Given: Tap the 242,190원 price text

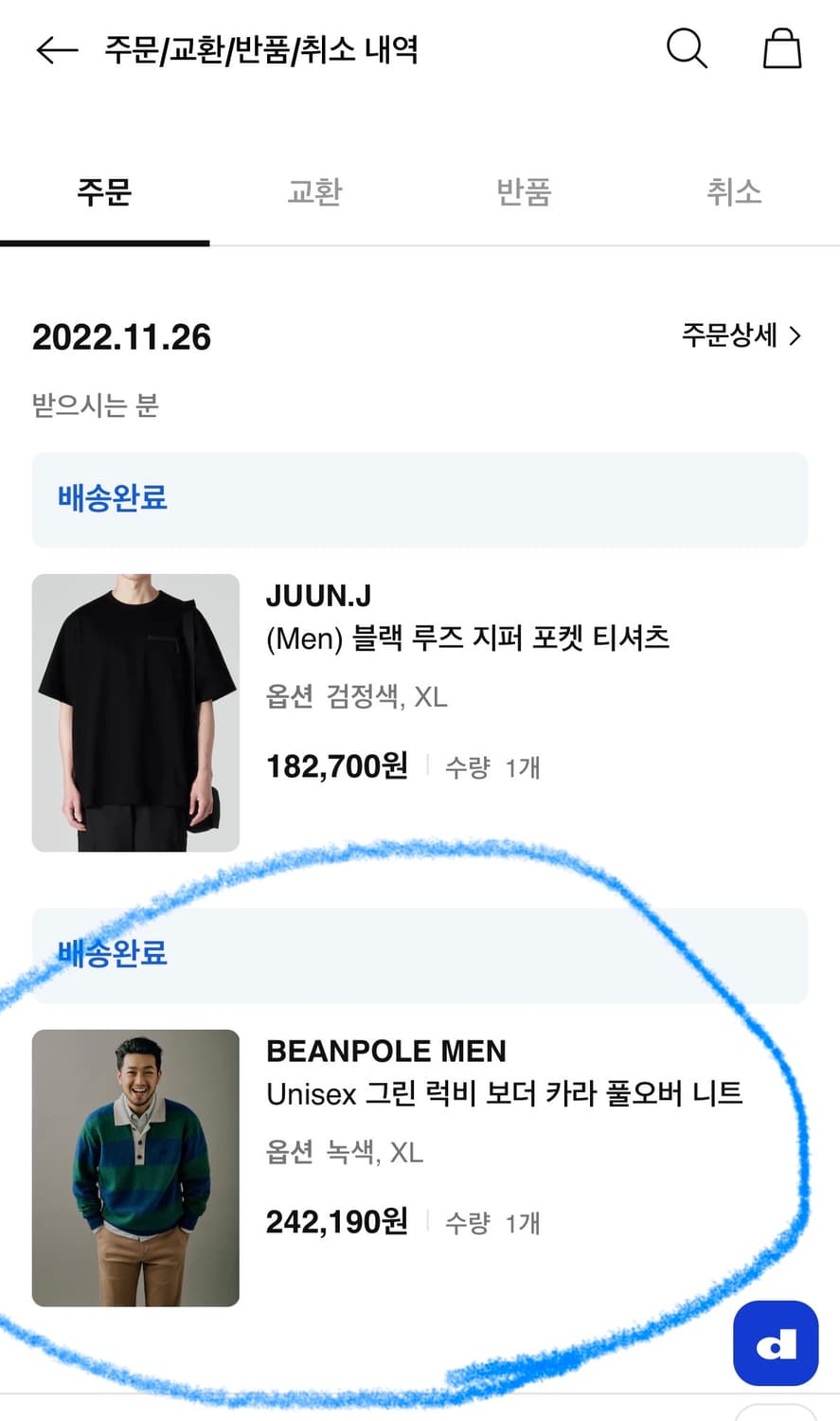Looking at the screenshot, I should (x=336, y=1222).
